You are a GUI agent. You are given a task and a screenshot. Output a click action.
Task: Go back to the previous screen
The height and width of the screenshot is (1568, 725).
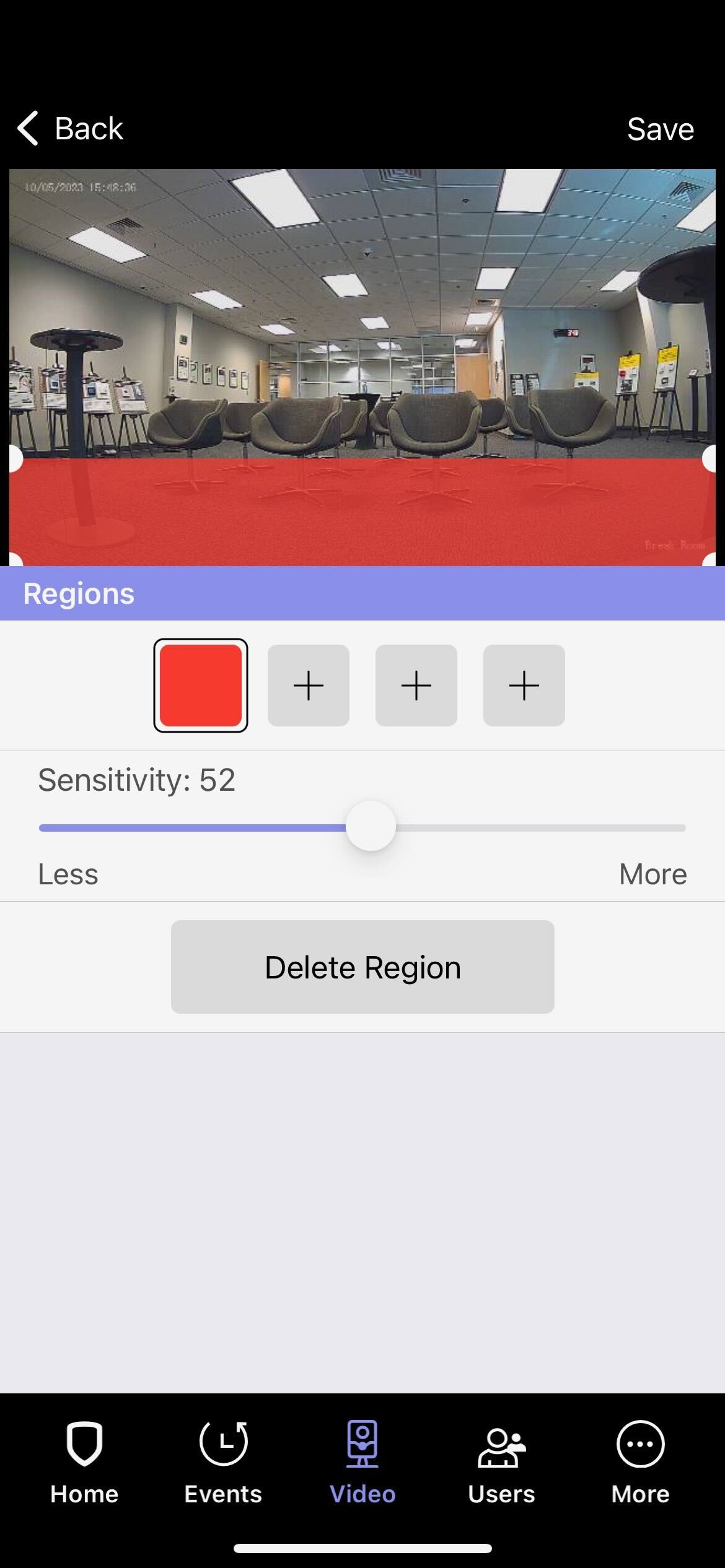[x=69, y=129]
